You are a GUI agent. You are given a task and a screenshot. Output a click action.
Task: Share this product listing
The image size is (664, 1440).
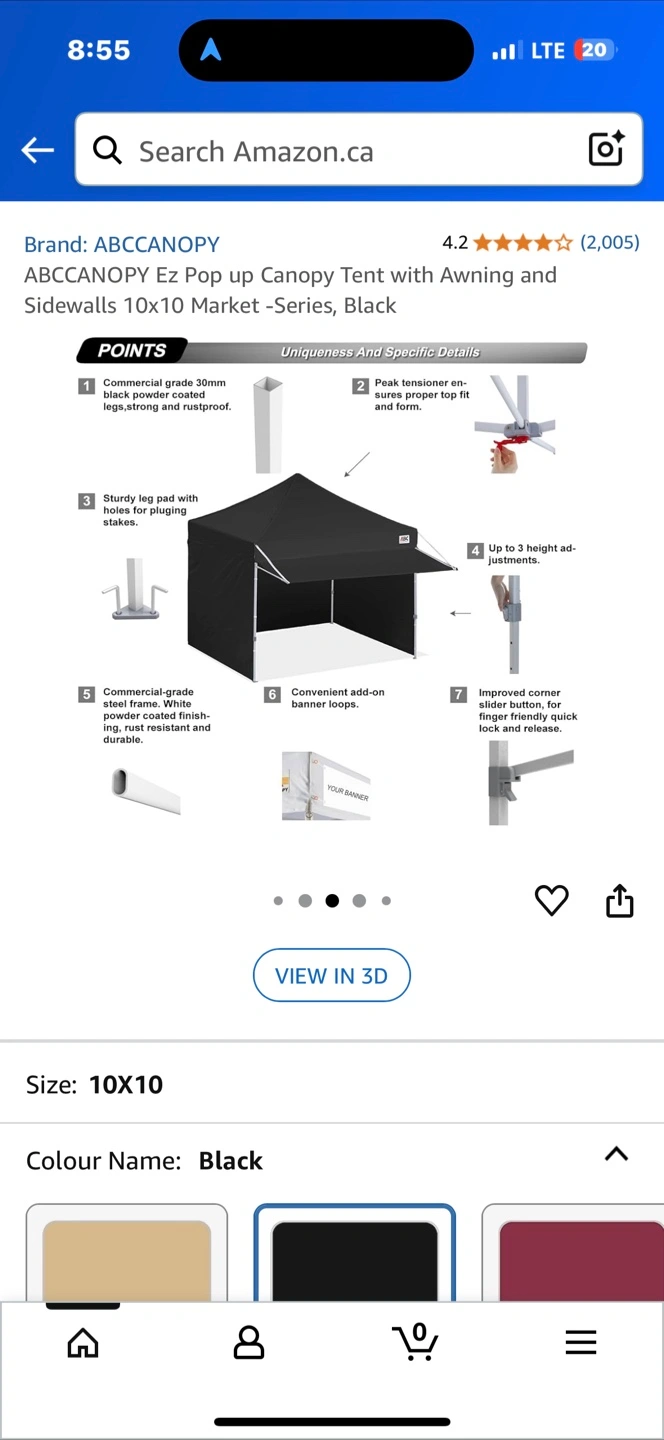pyautogui.click(x=620, y=900)
